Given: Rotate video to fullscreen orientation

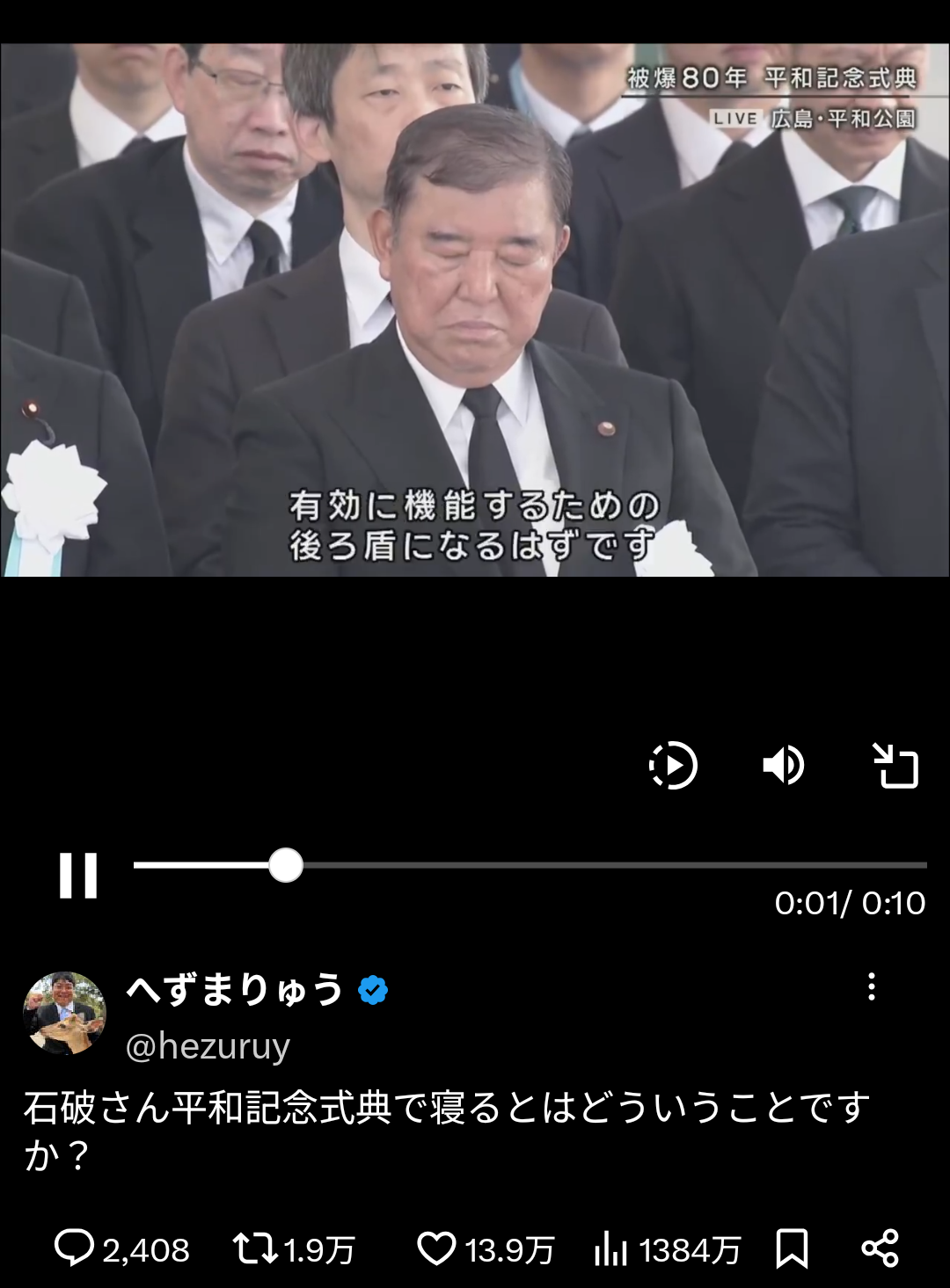Looking at the screenshot, I should 895,765.
